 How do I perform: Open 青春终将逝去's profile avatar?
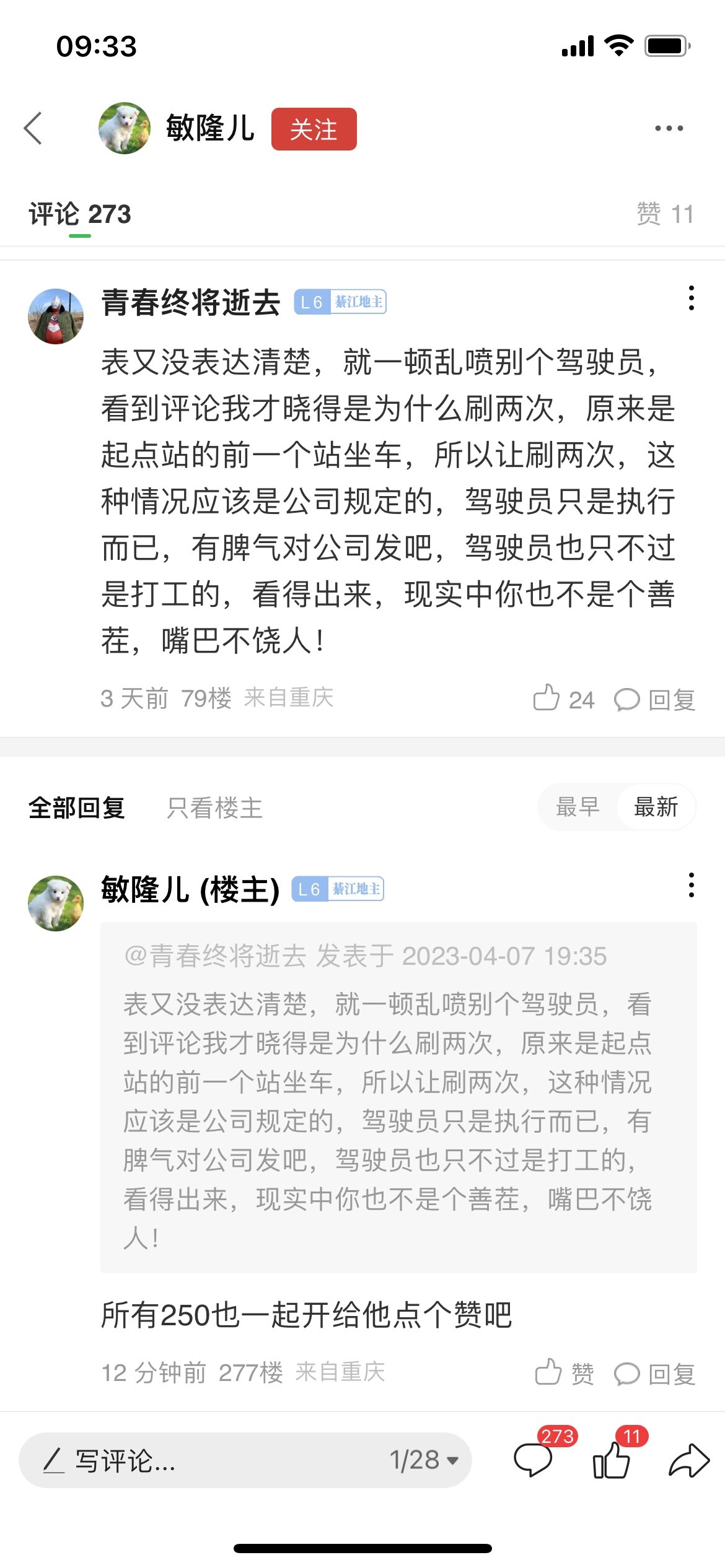pos(56,316)
